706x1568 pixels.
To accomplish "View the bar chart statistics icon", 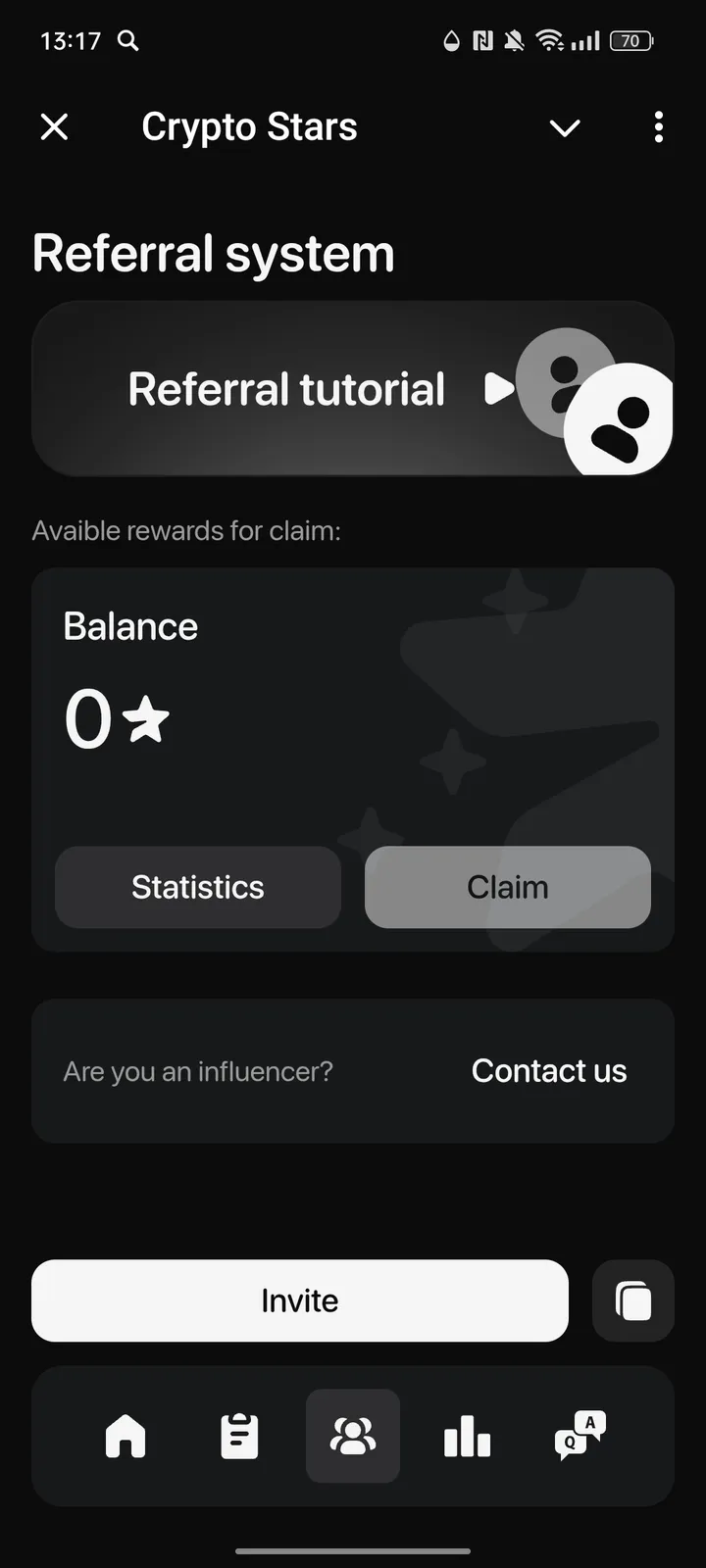I will click(x=467, y=1437).
